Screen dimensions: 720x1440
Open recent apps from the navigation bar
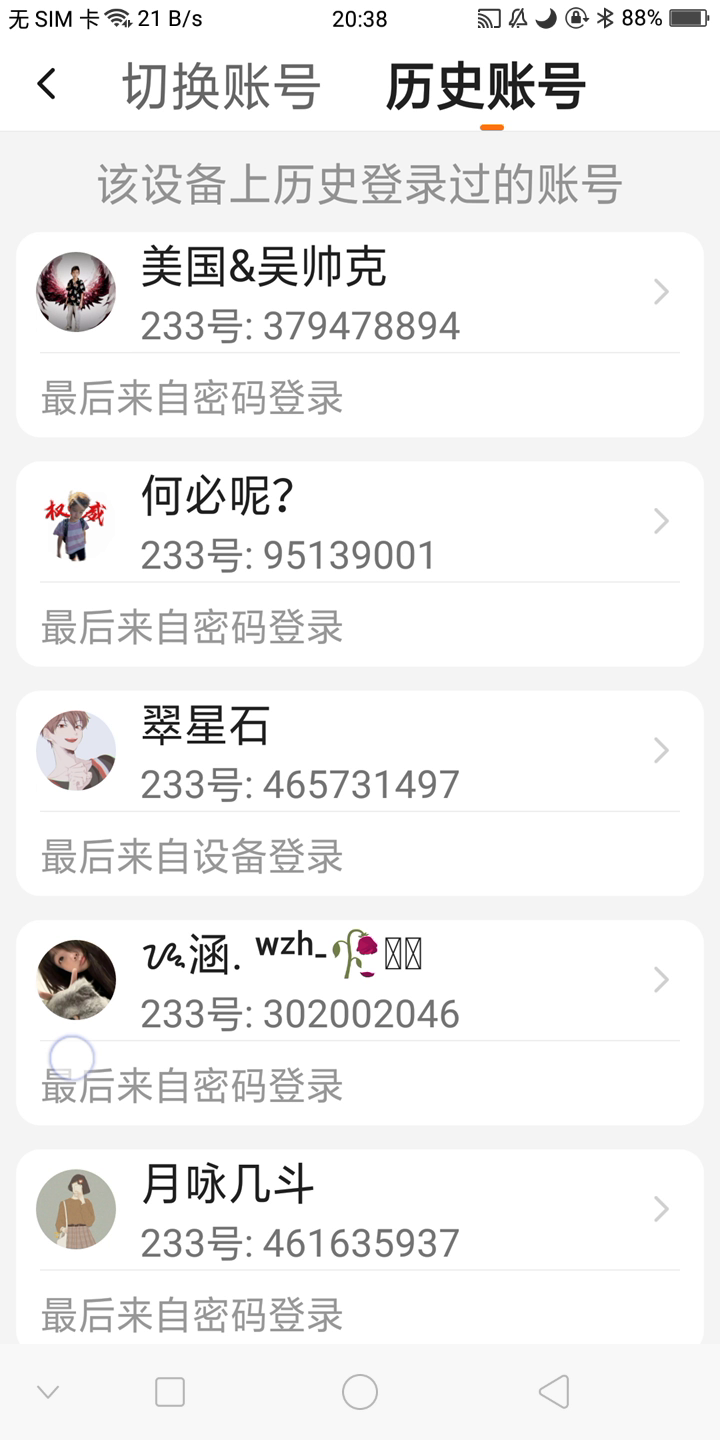170,1392
